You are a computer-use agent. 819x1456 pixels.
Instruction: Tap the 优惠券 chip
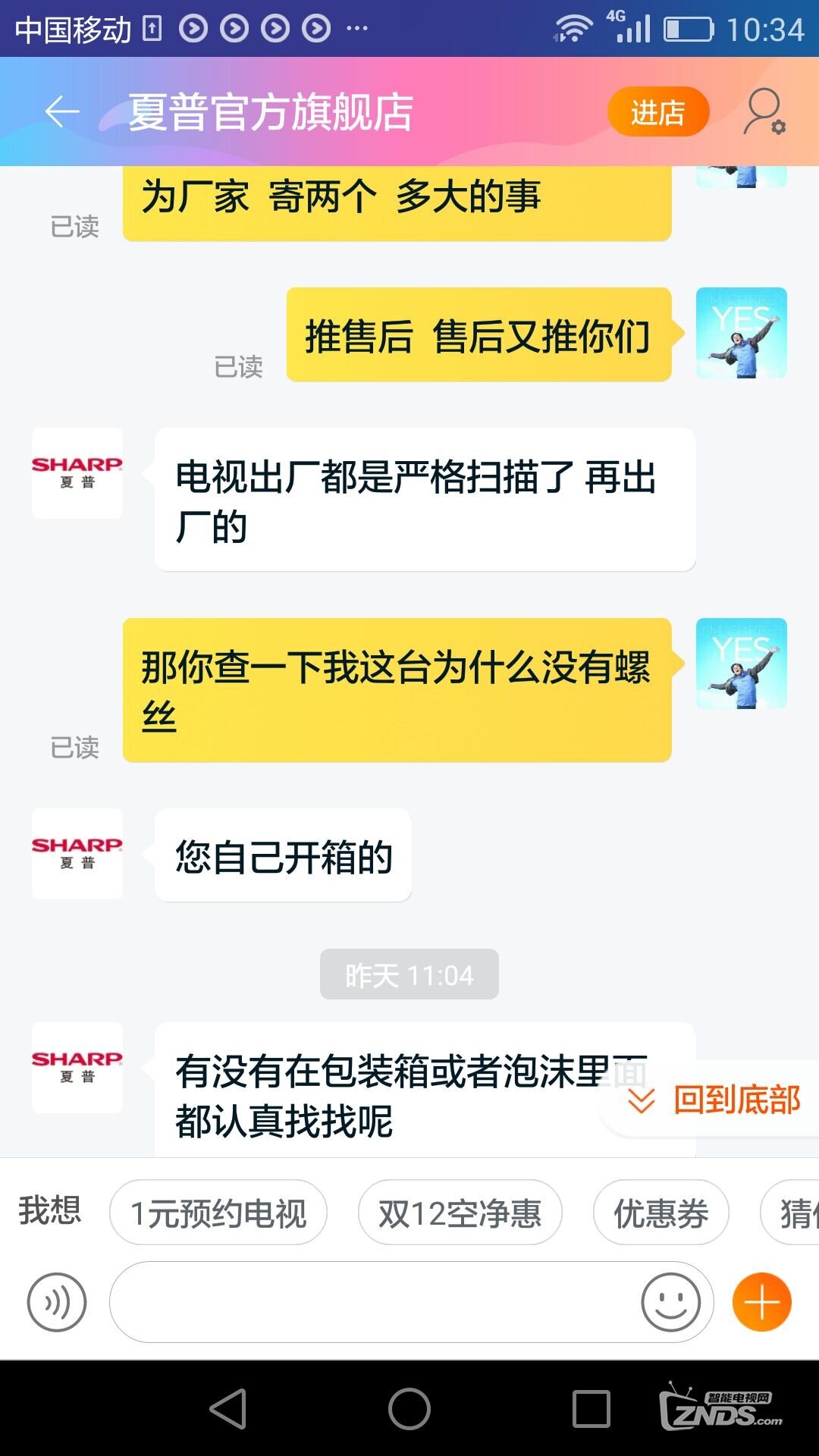[661, 1213]
